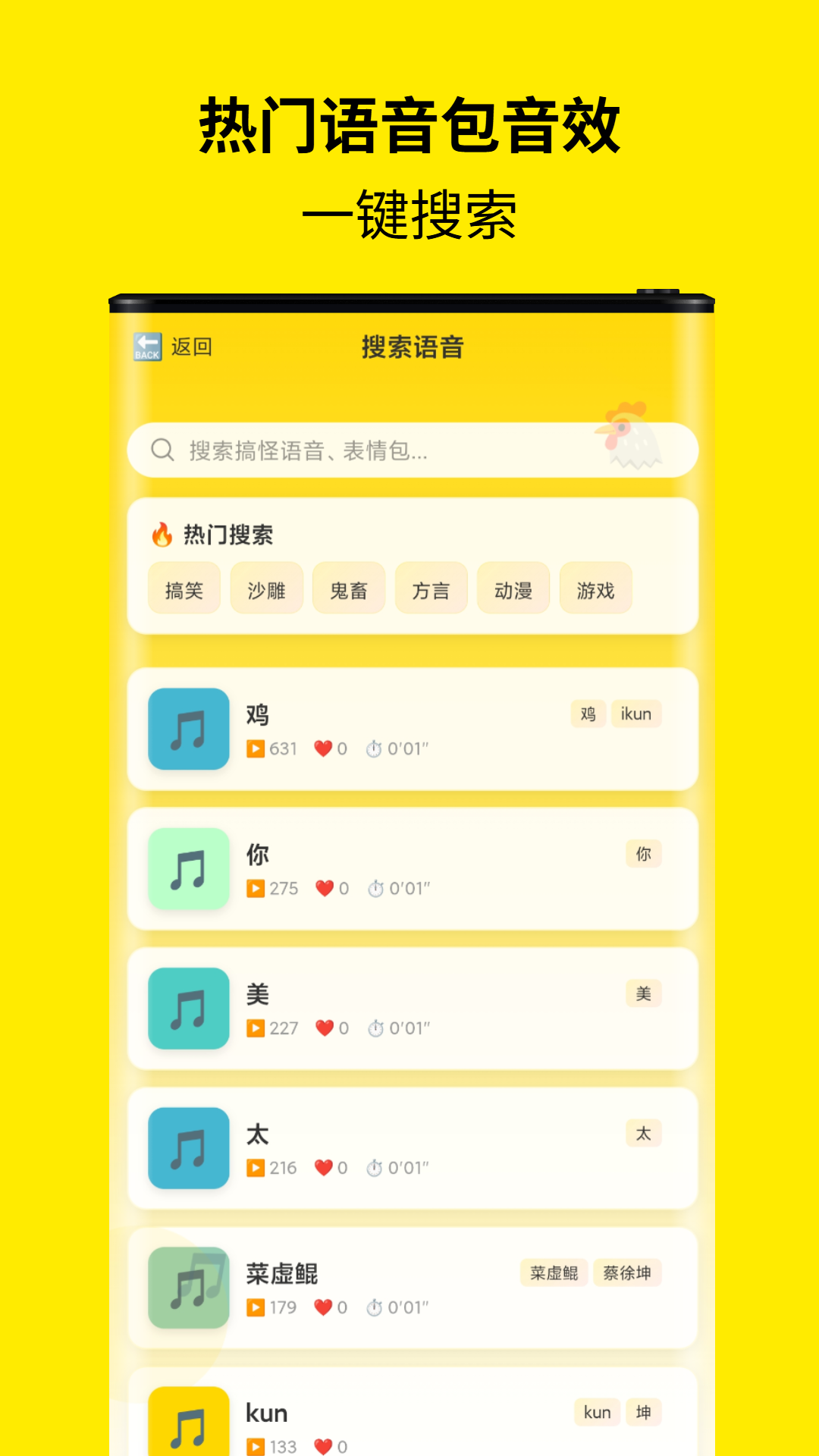Screen dimensions: 819x1456
Task: Select the music note thumbnail for 菜虚鲲
Action: pos(188,1289)
